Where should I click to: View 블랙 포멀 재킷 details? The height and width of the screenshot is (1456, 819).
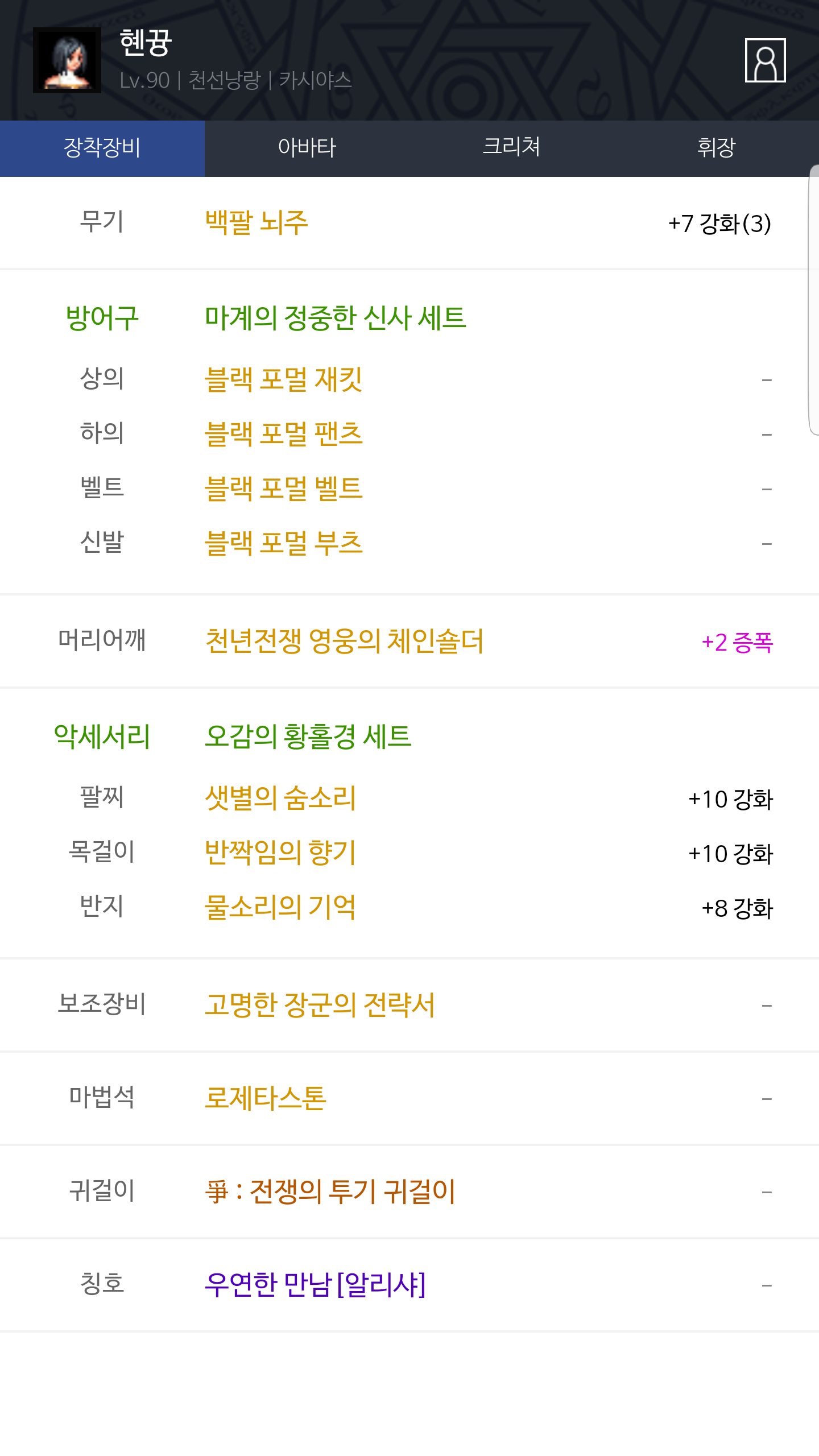[x=283, y=379]
